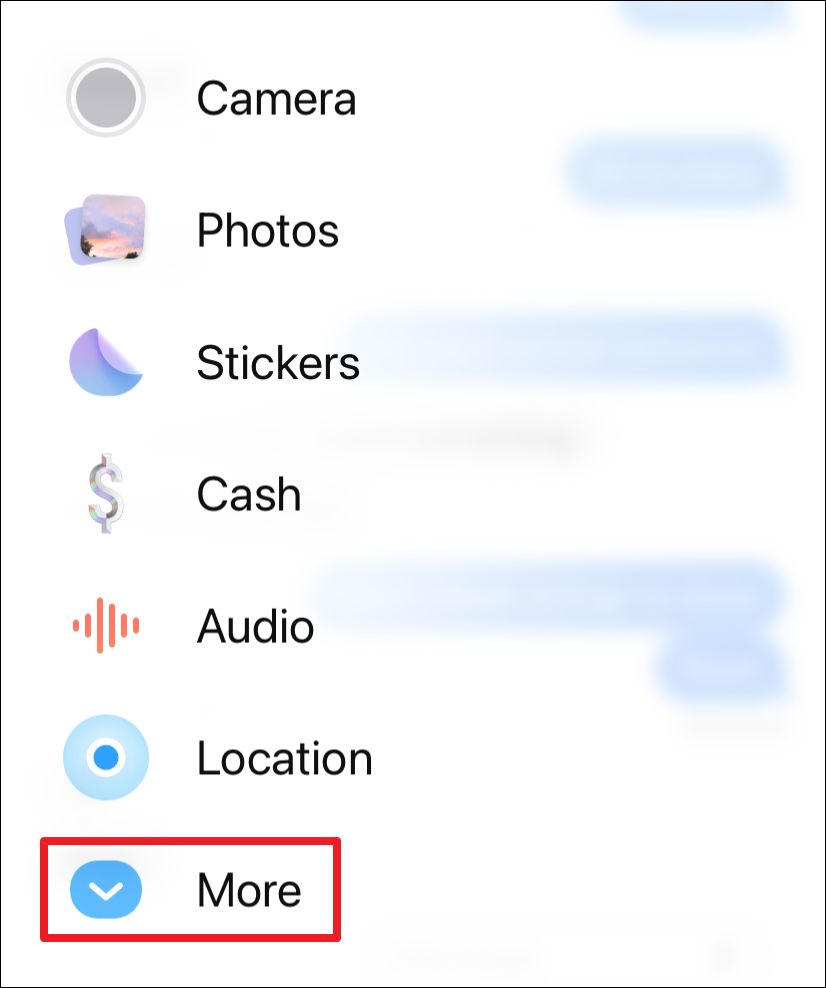The image size is (826, 988).
Task: Choose the Cash option
Action: click(248, 494)
